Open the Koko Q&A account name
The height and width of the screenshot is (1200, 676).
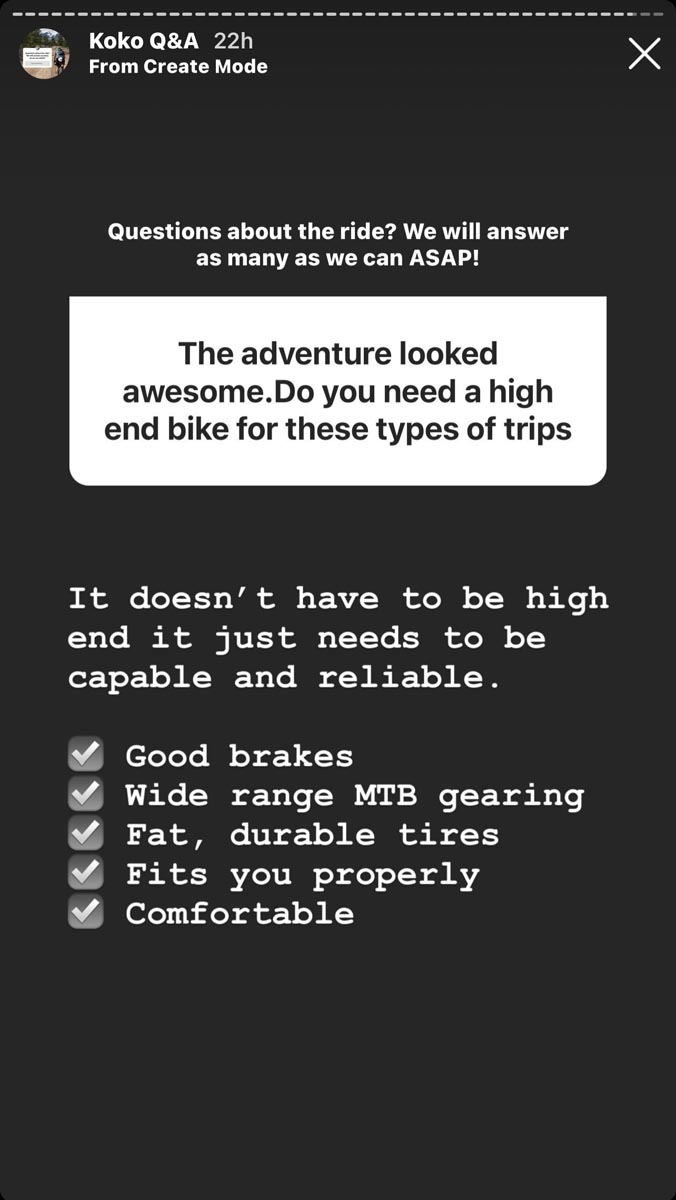144,41
